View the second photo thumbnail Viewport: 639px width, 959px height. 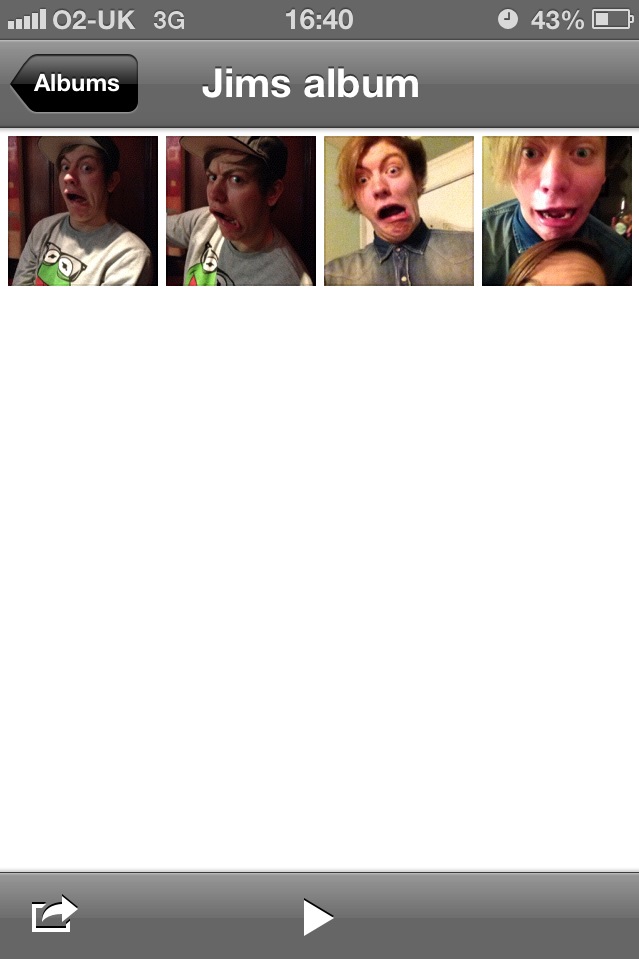pyautogui.click(x=241, y=211)
